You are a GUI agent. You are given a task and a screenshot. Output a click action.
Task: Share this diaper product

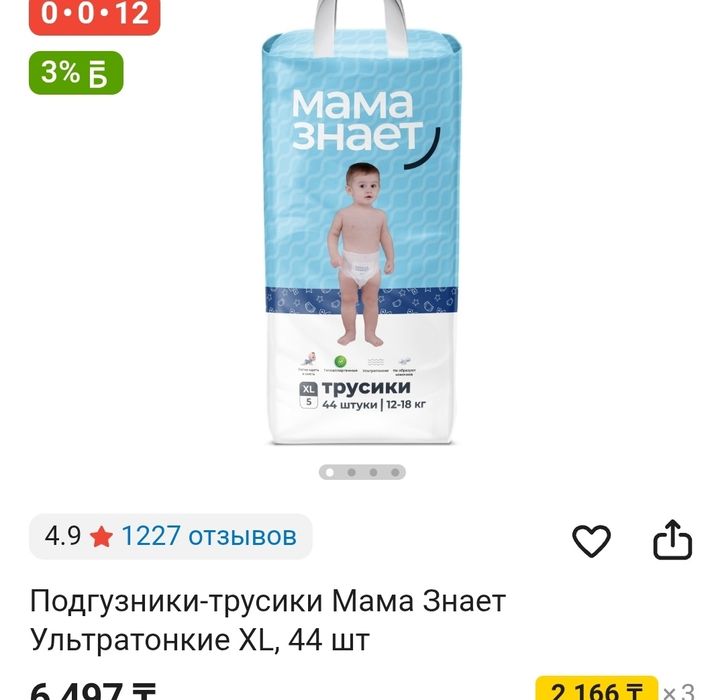(672, 540)
